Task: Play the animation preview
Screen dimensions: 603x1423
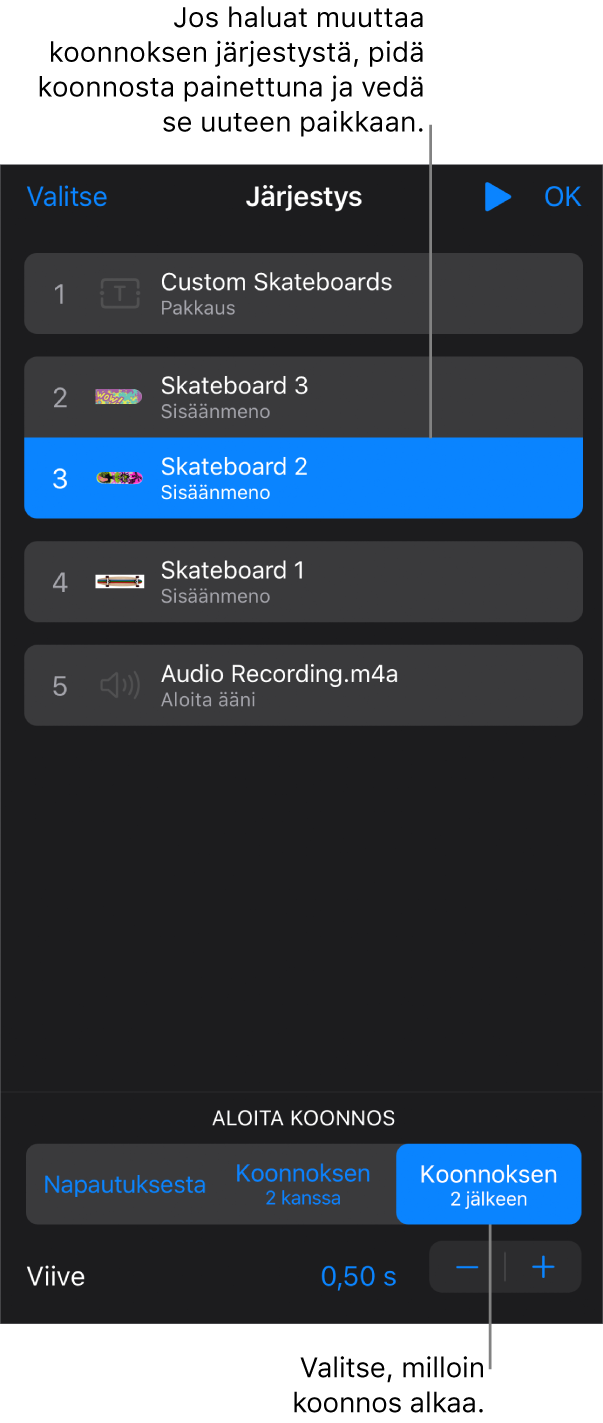Action: (497, 197)
